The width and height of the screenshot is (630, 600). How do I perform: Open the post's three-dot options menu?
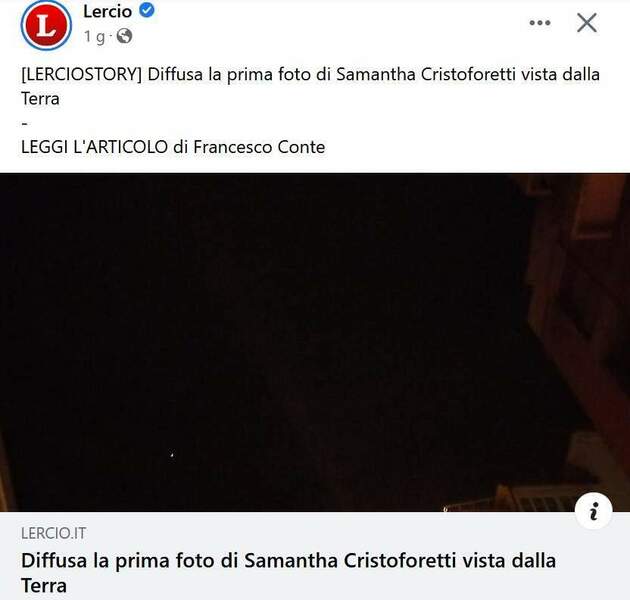[540, 23]
